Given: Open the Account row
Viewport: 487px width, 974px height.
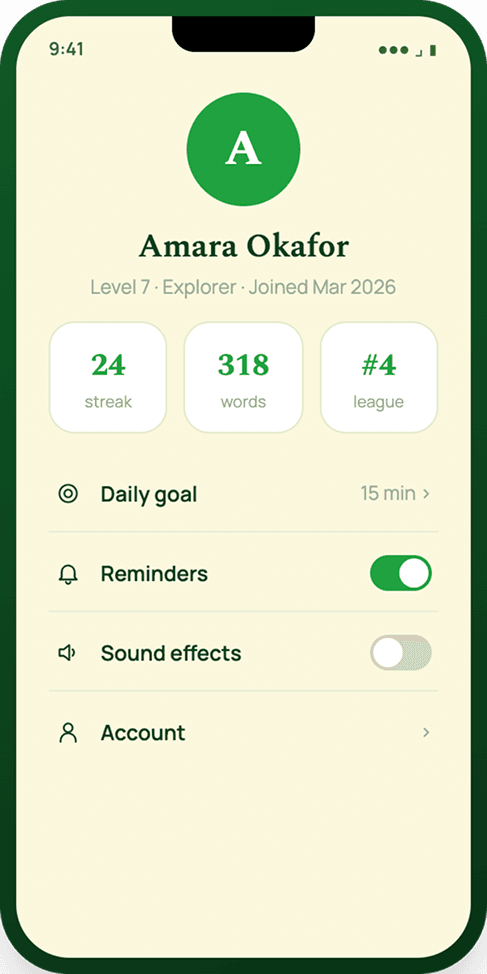Looking at the screenshot, I should click(244, 732).
